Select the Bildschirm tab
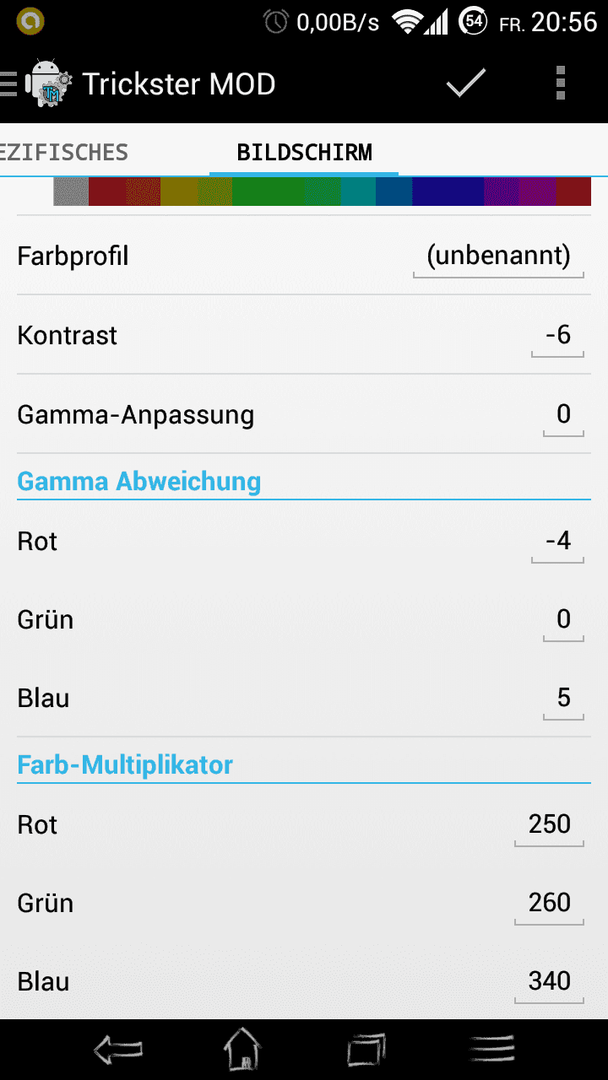 (304, 152)
